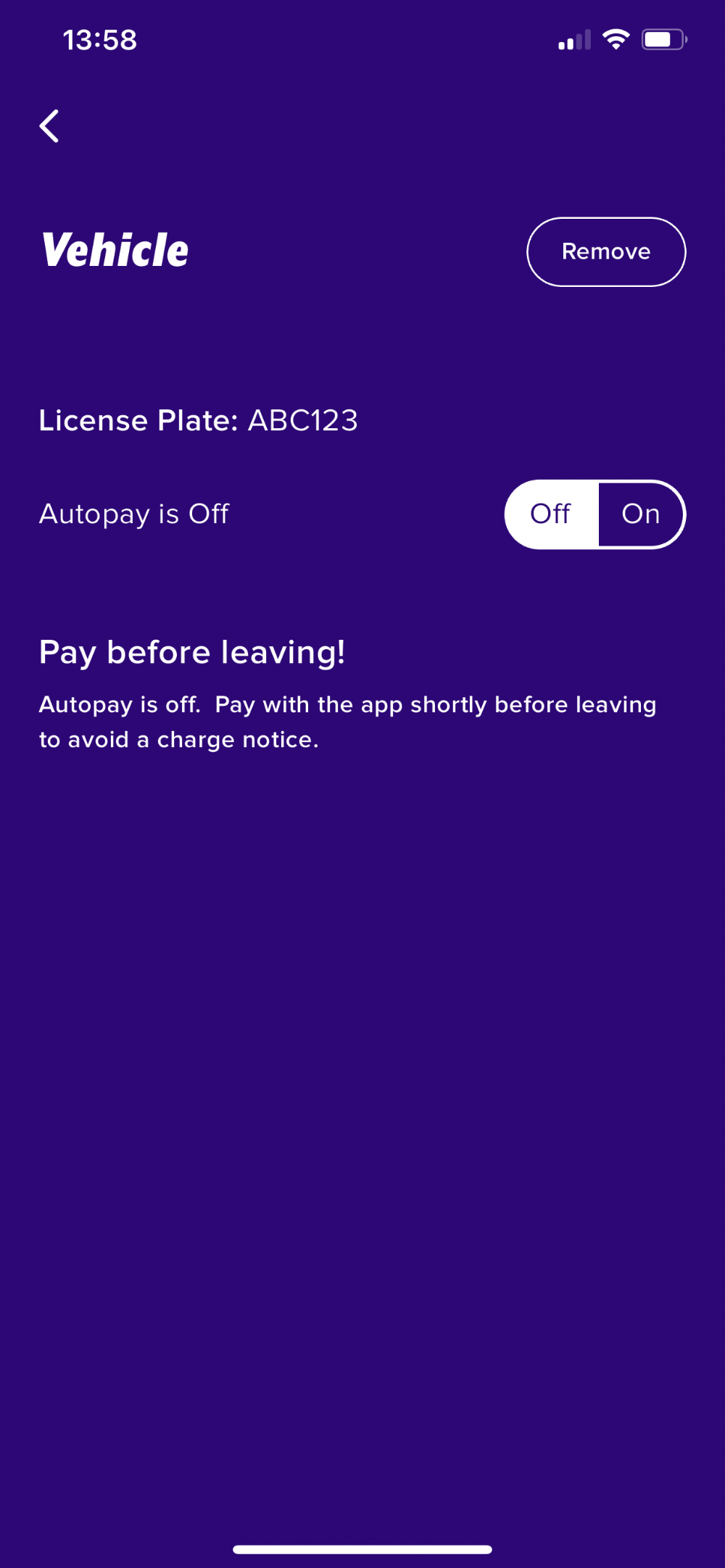Viewport: 725px width, 1568px height.
Task: Go back using the top-left arrow
Action: pos(49,126)
